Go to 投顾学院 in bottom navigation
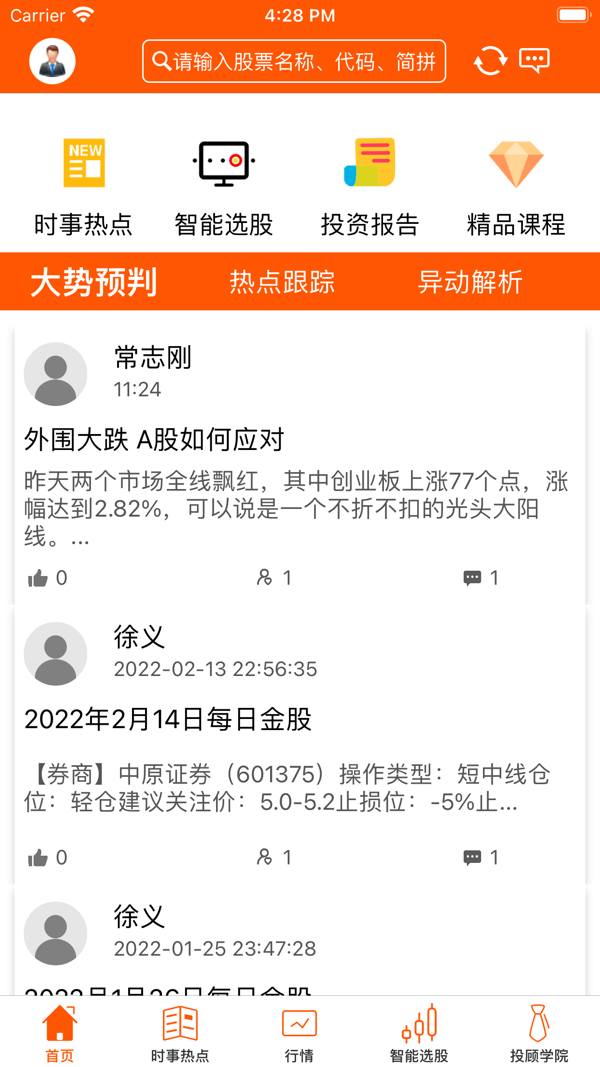The width and height of the screenshot is (600, 1067). pyautogui.click(x=539, y=1033)
